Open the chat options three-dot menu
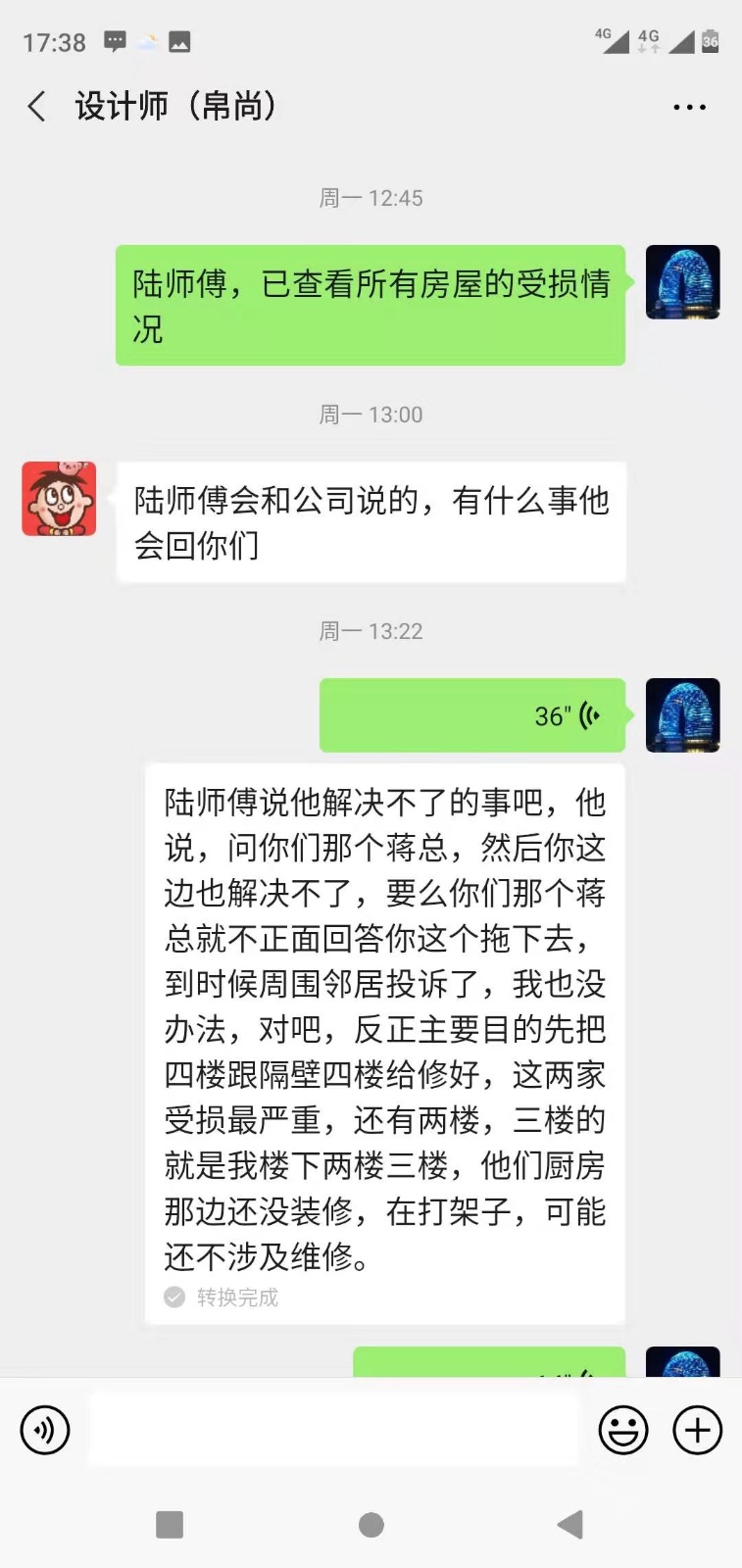 [x=689, y=107]
